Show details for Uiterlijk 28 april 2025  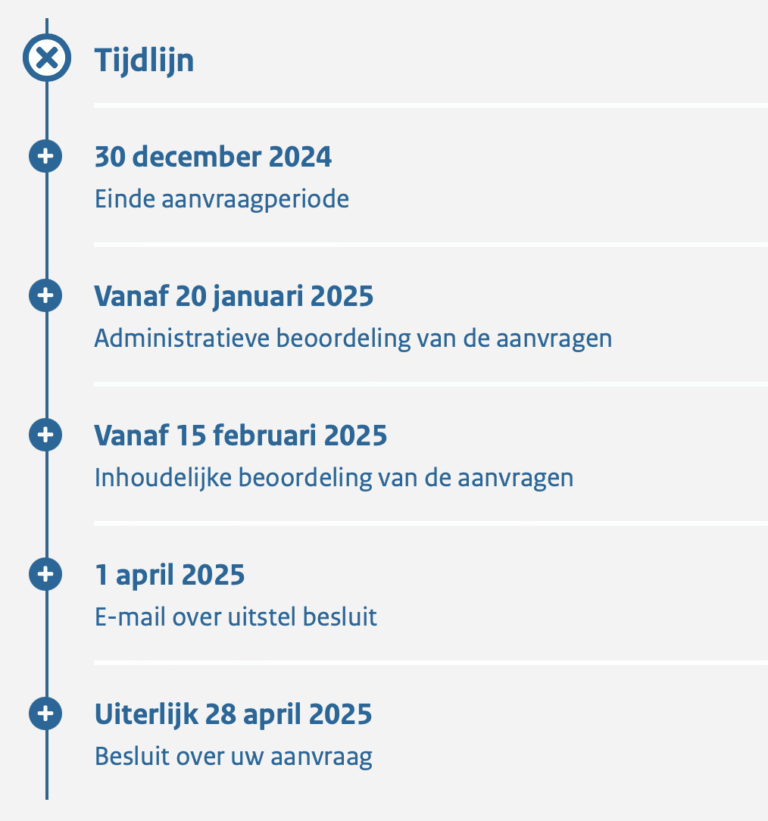(x=46, y=714)
